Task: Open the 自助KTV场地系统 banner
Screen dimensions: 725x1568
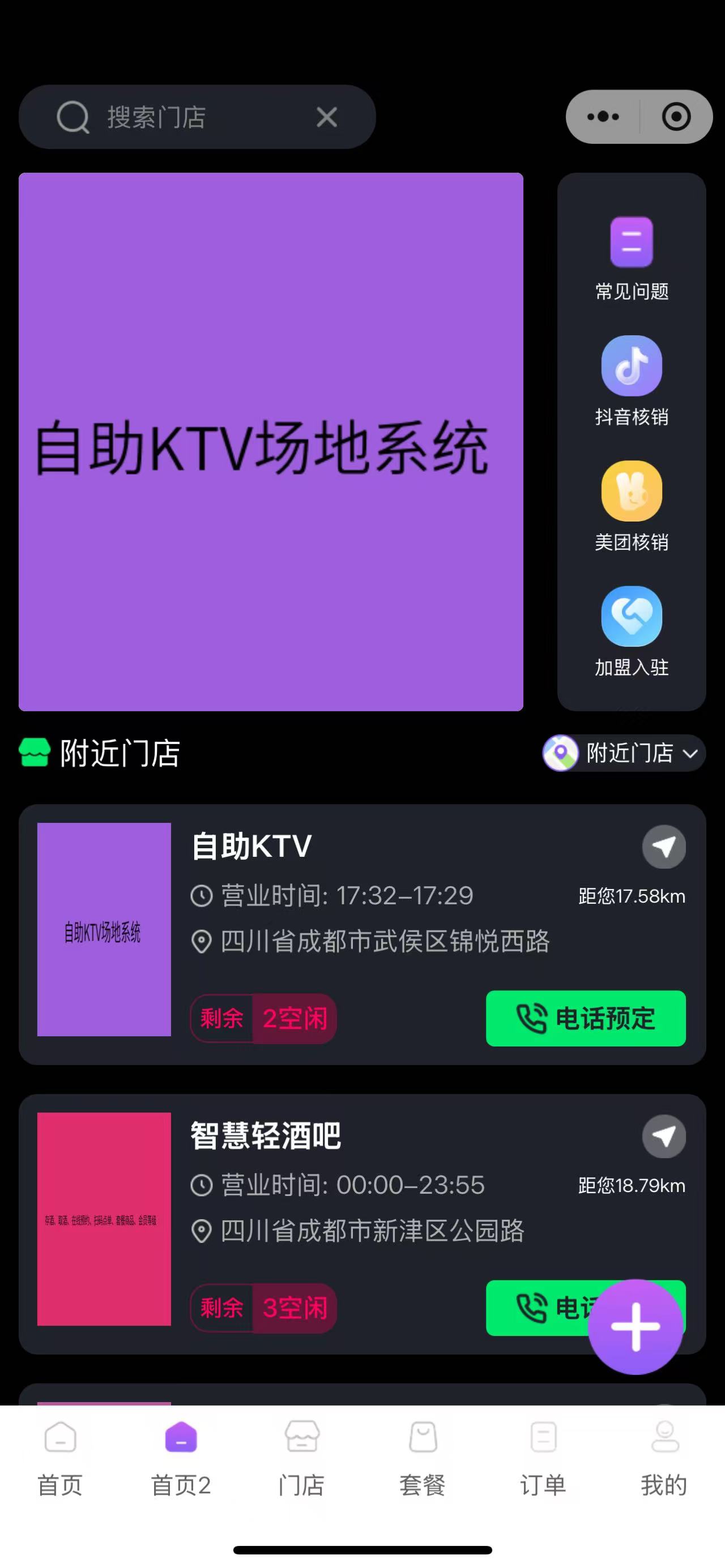Action: [271, 441]
